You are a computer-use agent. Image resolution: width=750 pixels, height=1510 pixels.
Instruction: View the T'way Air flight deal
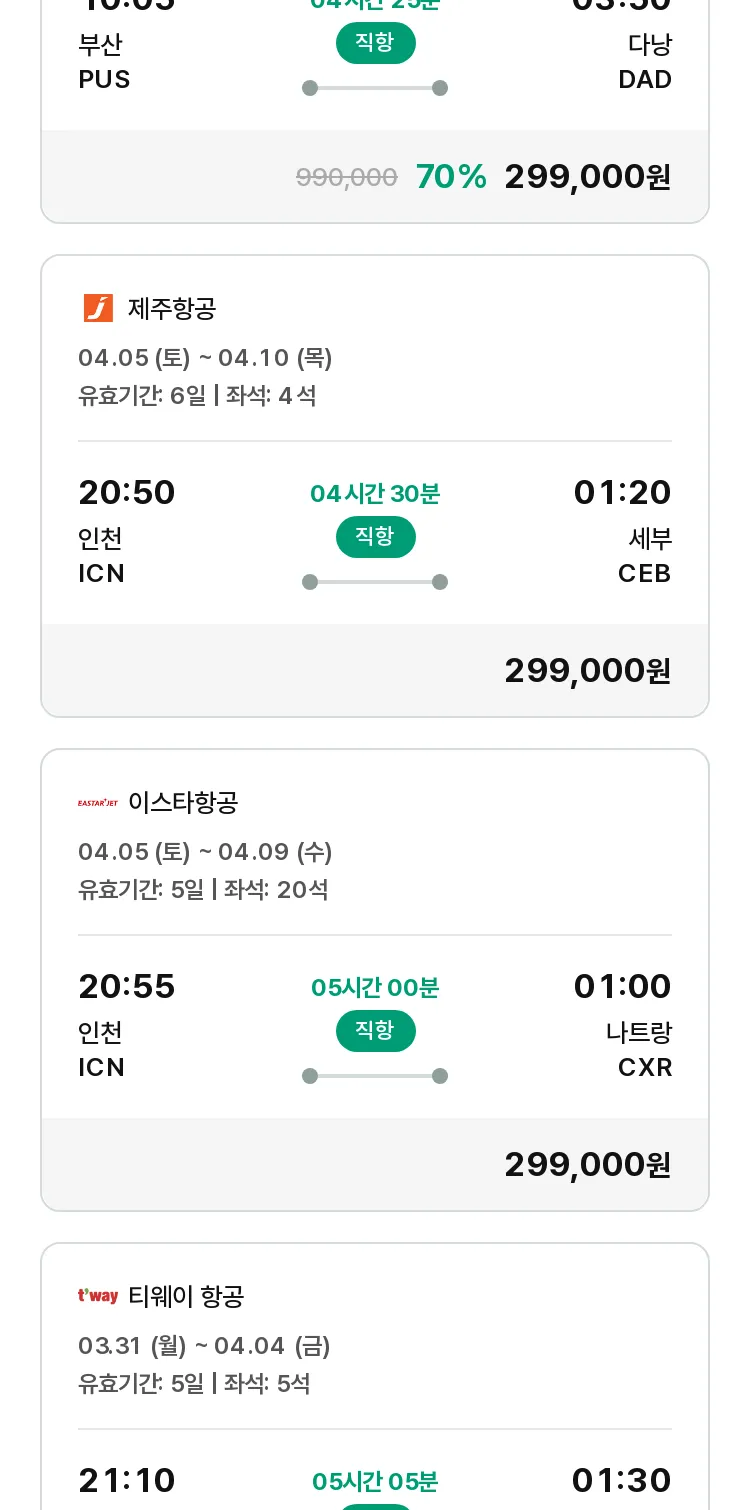(375, 1376)
